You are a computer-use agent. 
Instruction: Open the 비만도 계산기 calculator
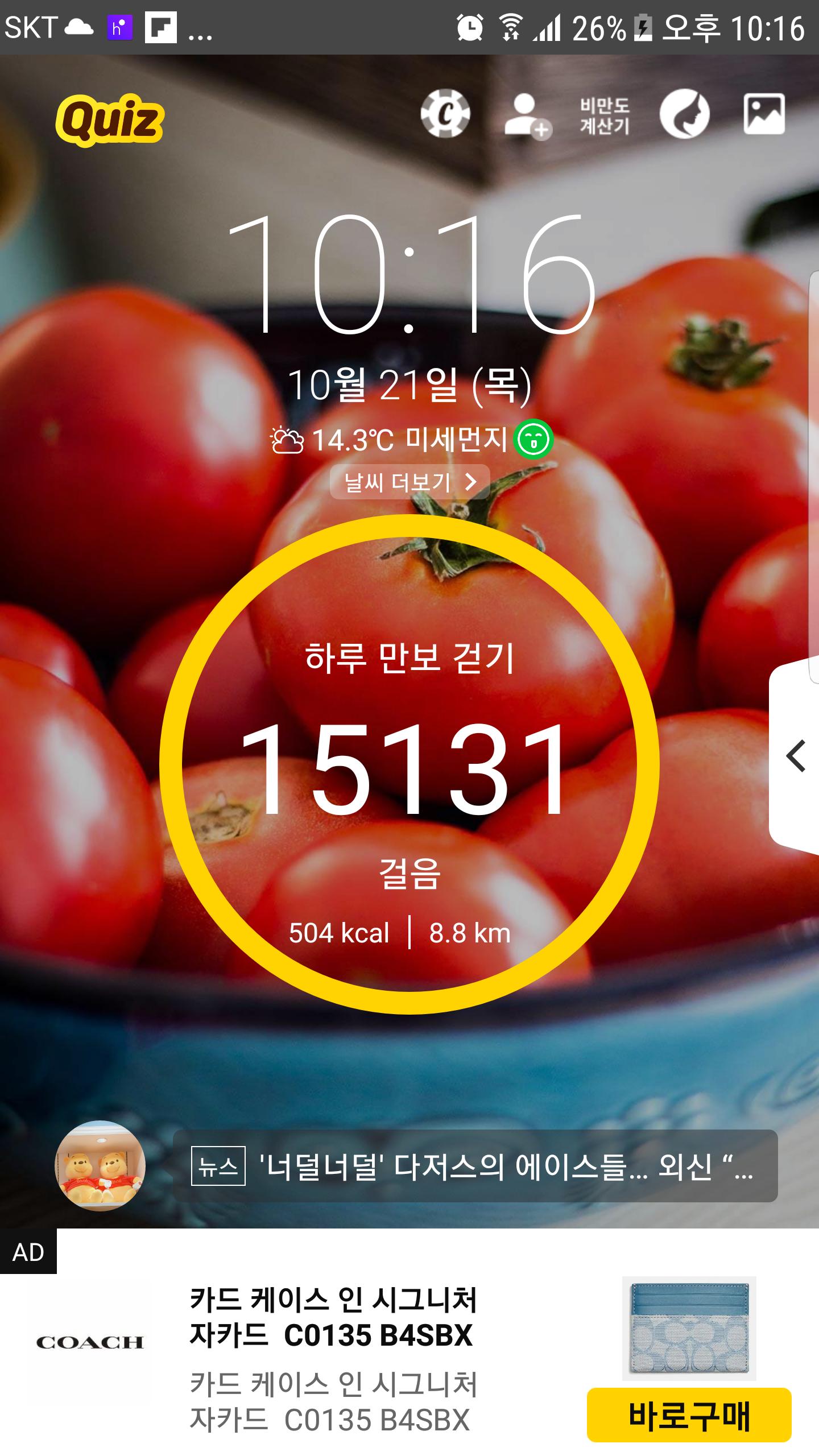(605, 115)
